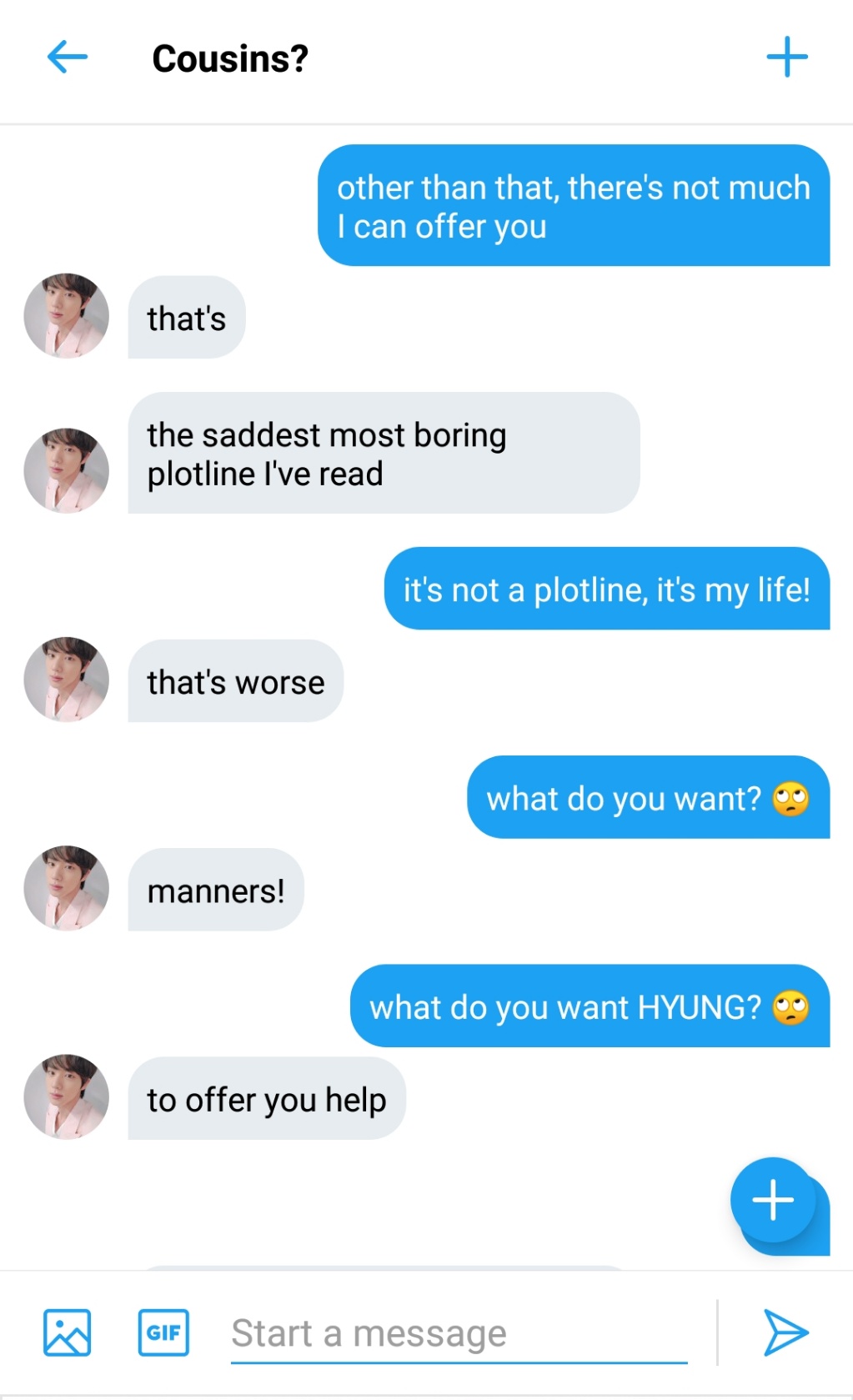Open the GIF picker
853x1400 pixels.
point(163,1332)
